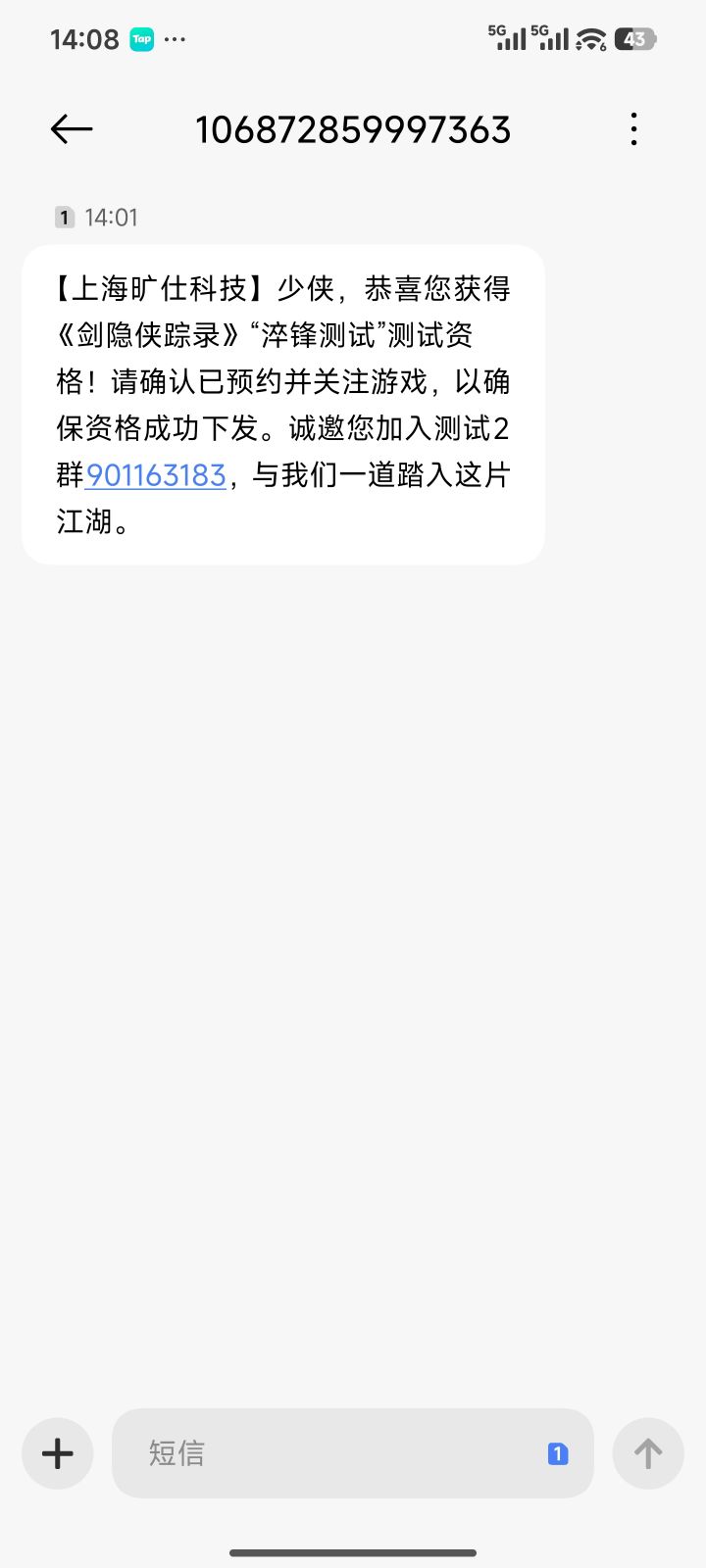Tap the linked number 901163183

coord(157,475)
